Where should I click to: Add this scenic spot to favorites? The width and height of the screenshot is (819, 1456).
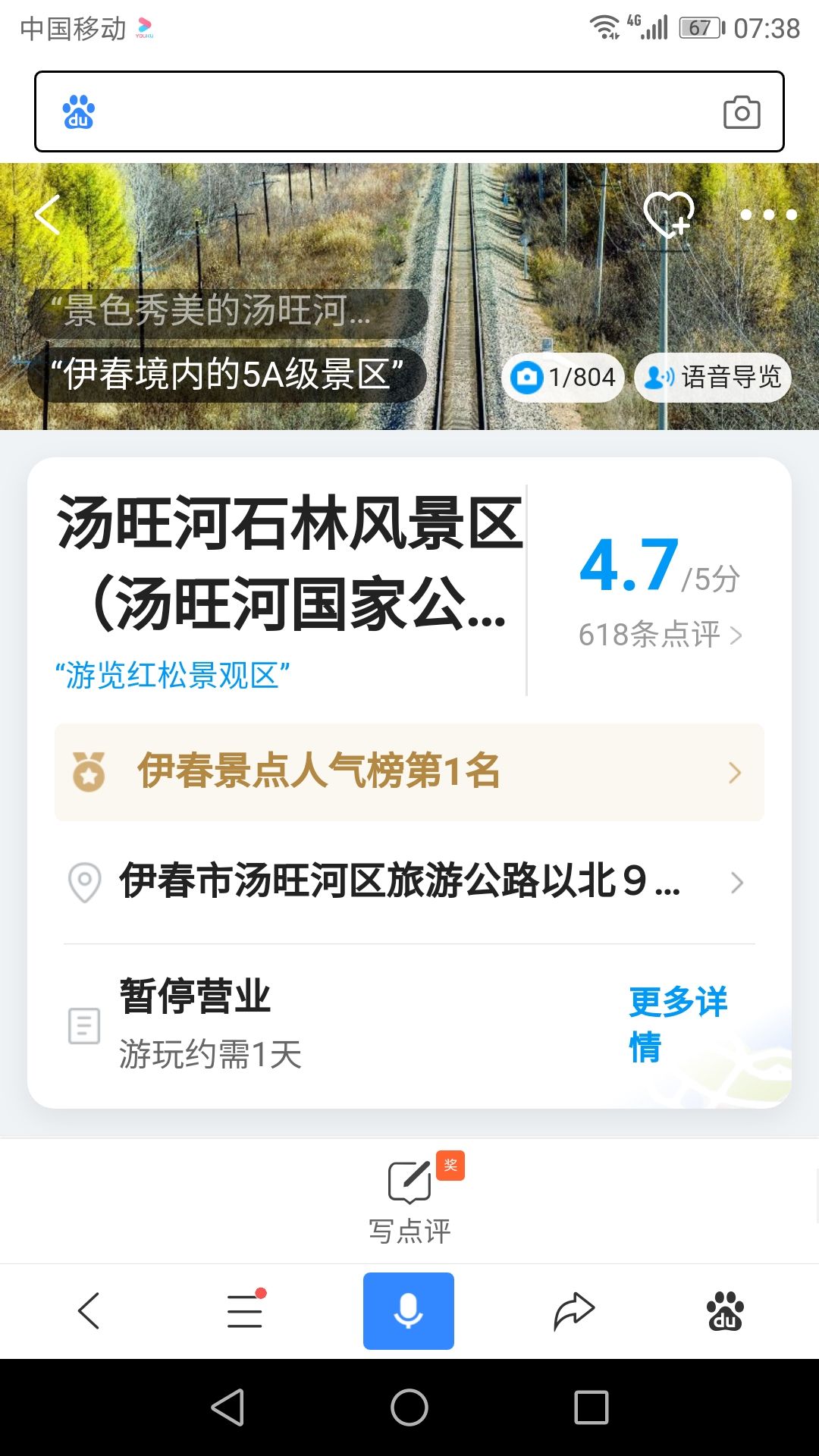(x=668, y=214)
